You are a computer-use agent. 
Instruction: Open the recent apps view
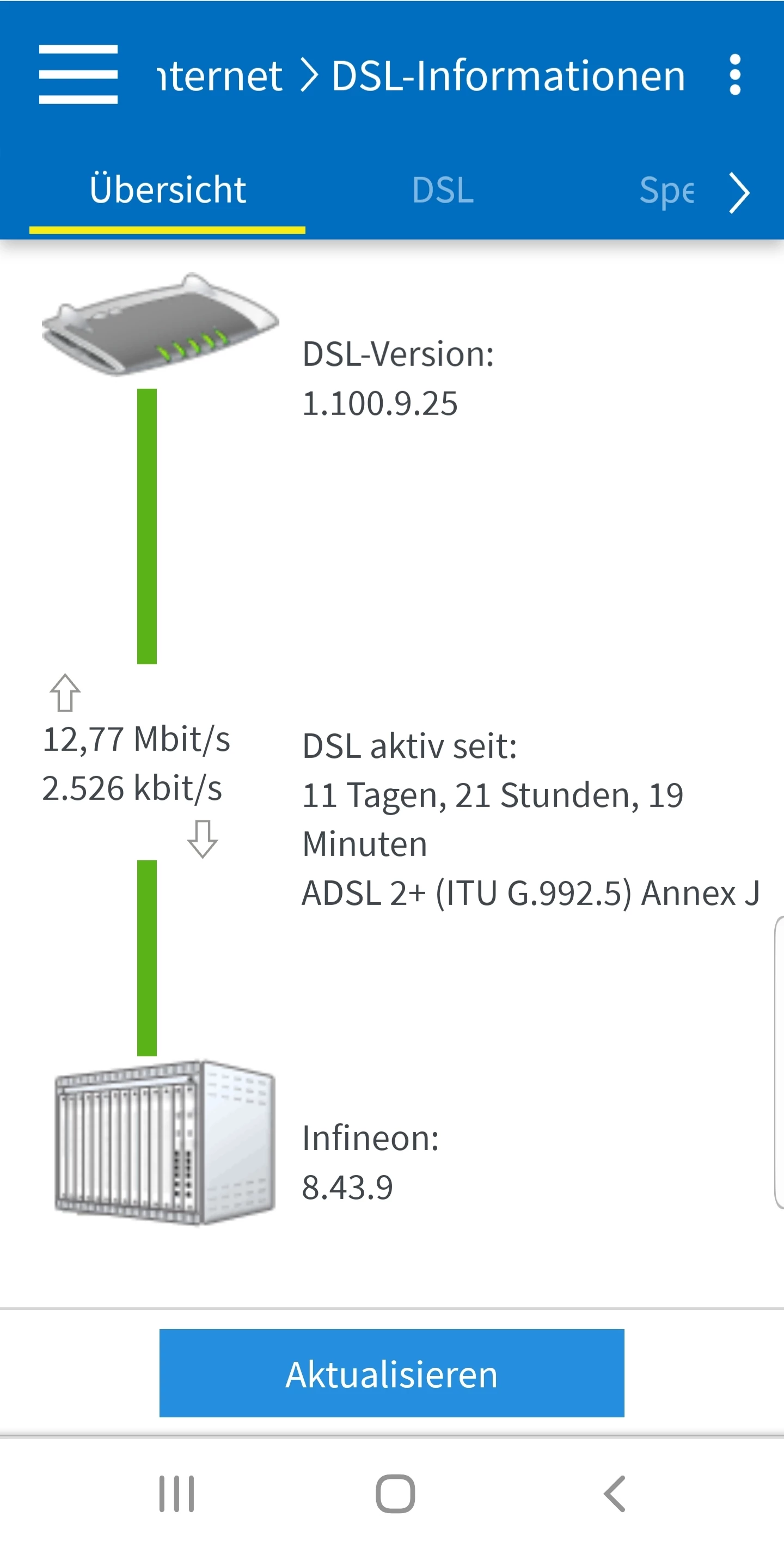pos(176,1494)
